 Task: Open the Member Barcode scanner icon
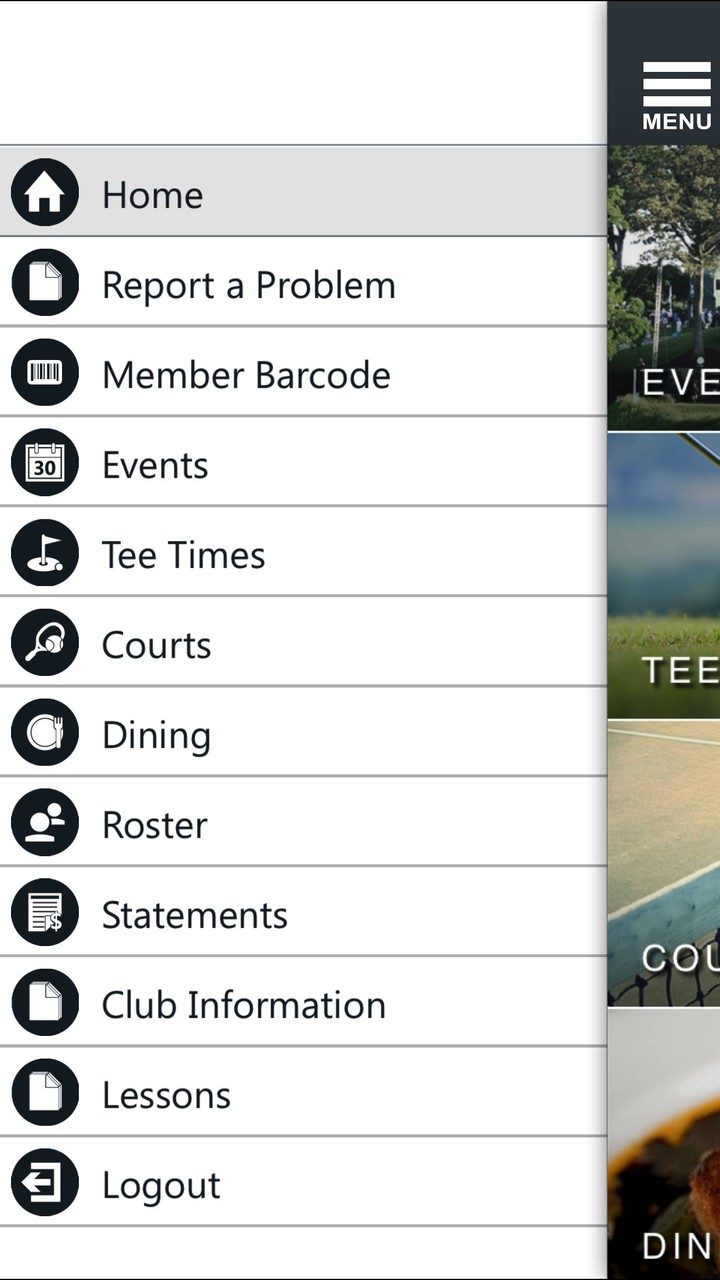(x=44, y=373)
